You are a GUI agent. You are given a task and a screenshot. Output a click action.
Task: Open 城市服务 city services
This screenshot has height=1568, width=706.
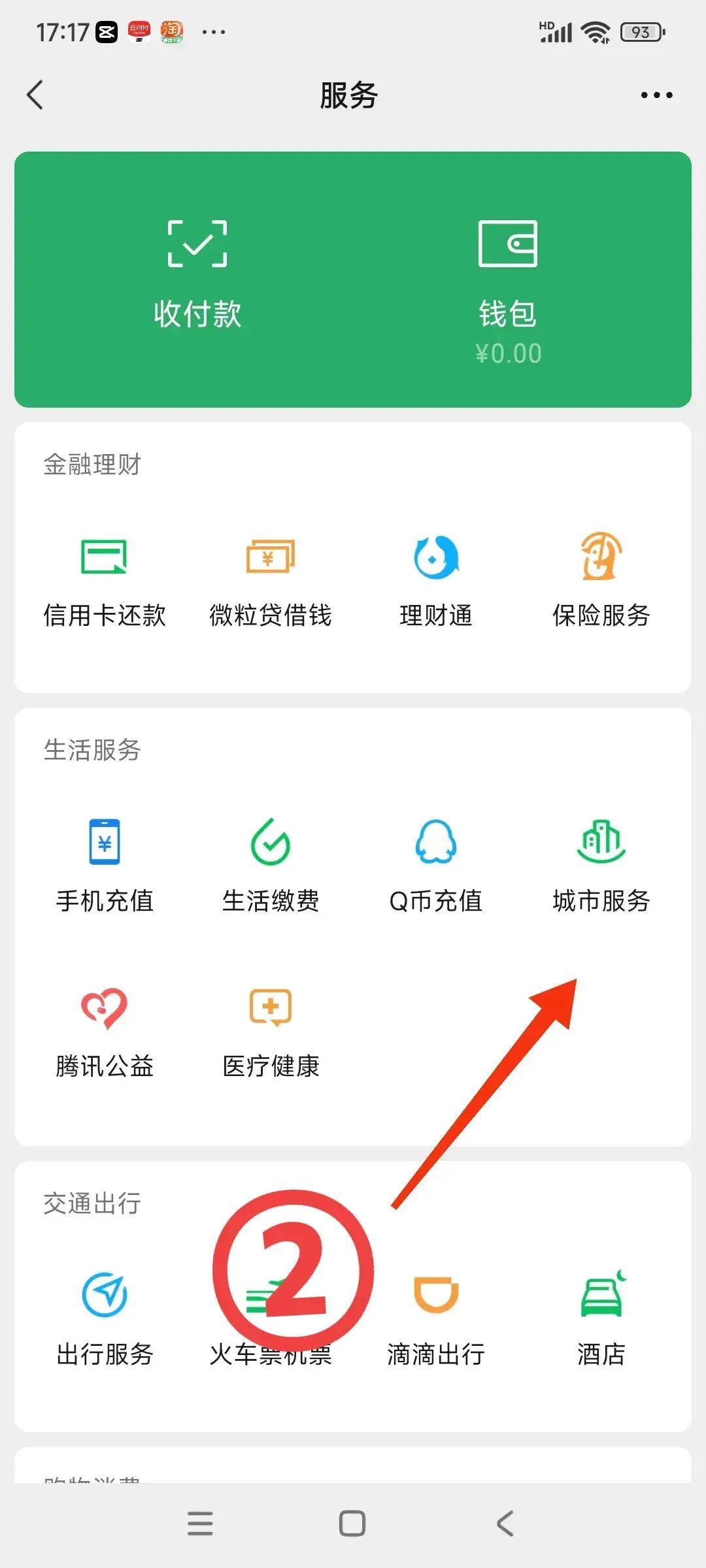(599, 869)
